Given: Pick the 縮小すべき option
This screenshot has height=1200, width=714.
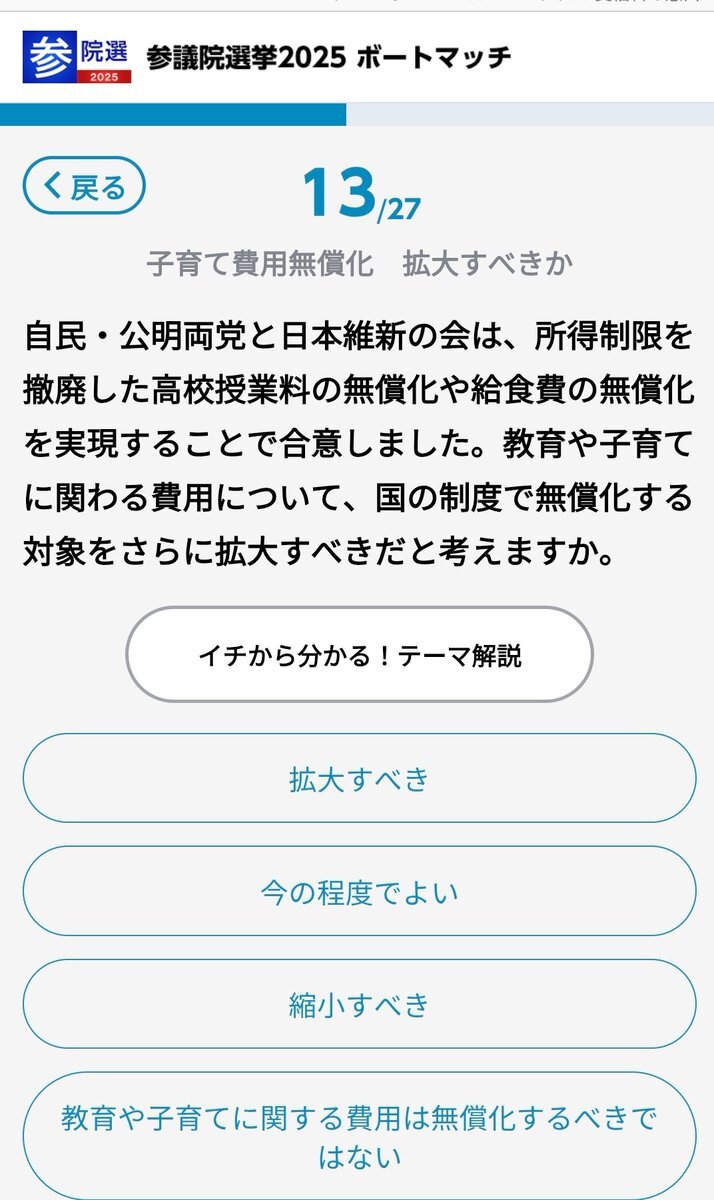Looking at the screenshot, I should 359,1005.
